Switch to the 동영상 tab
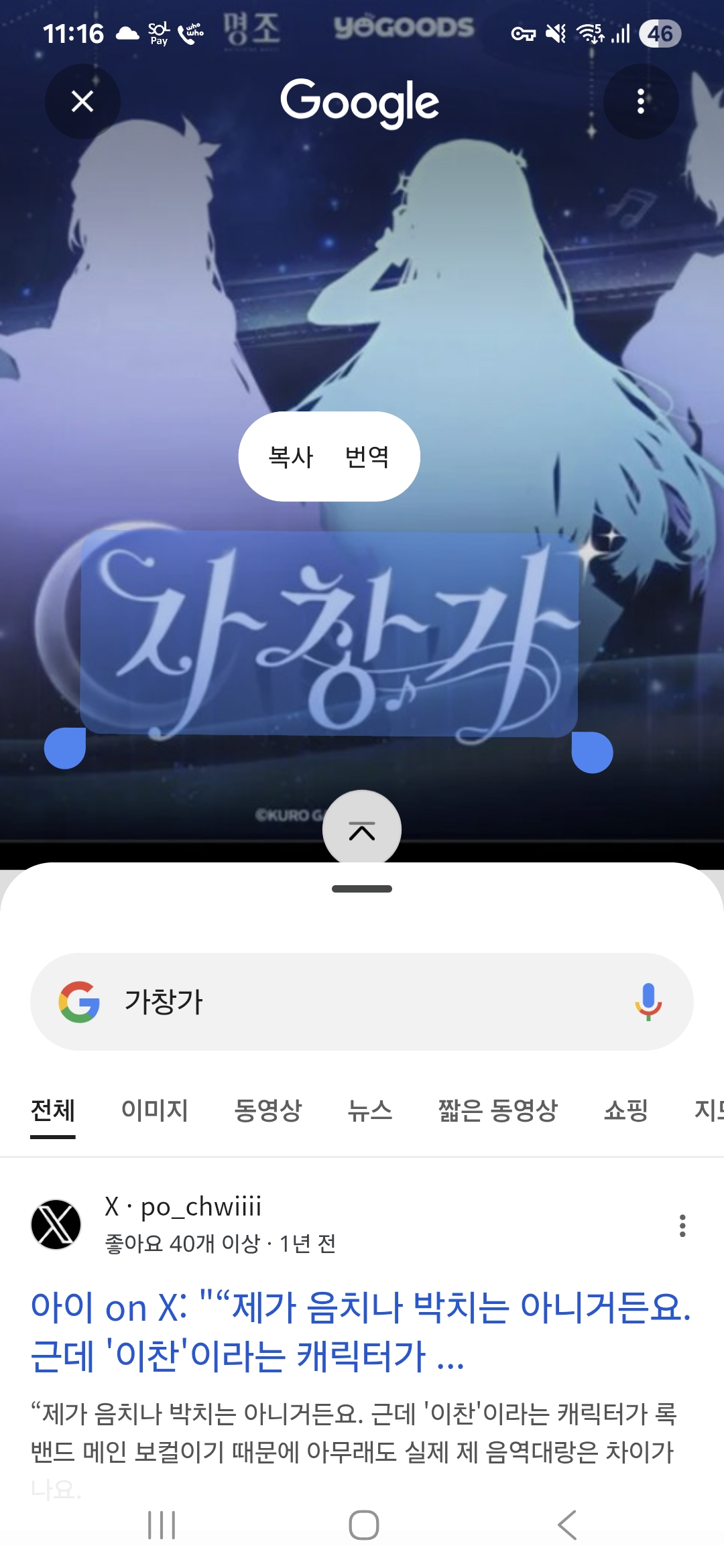 point(268,1110)
